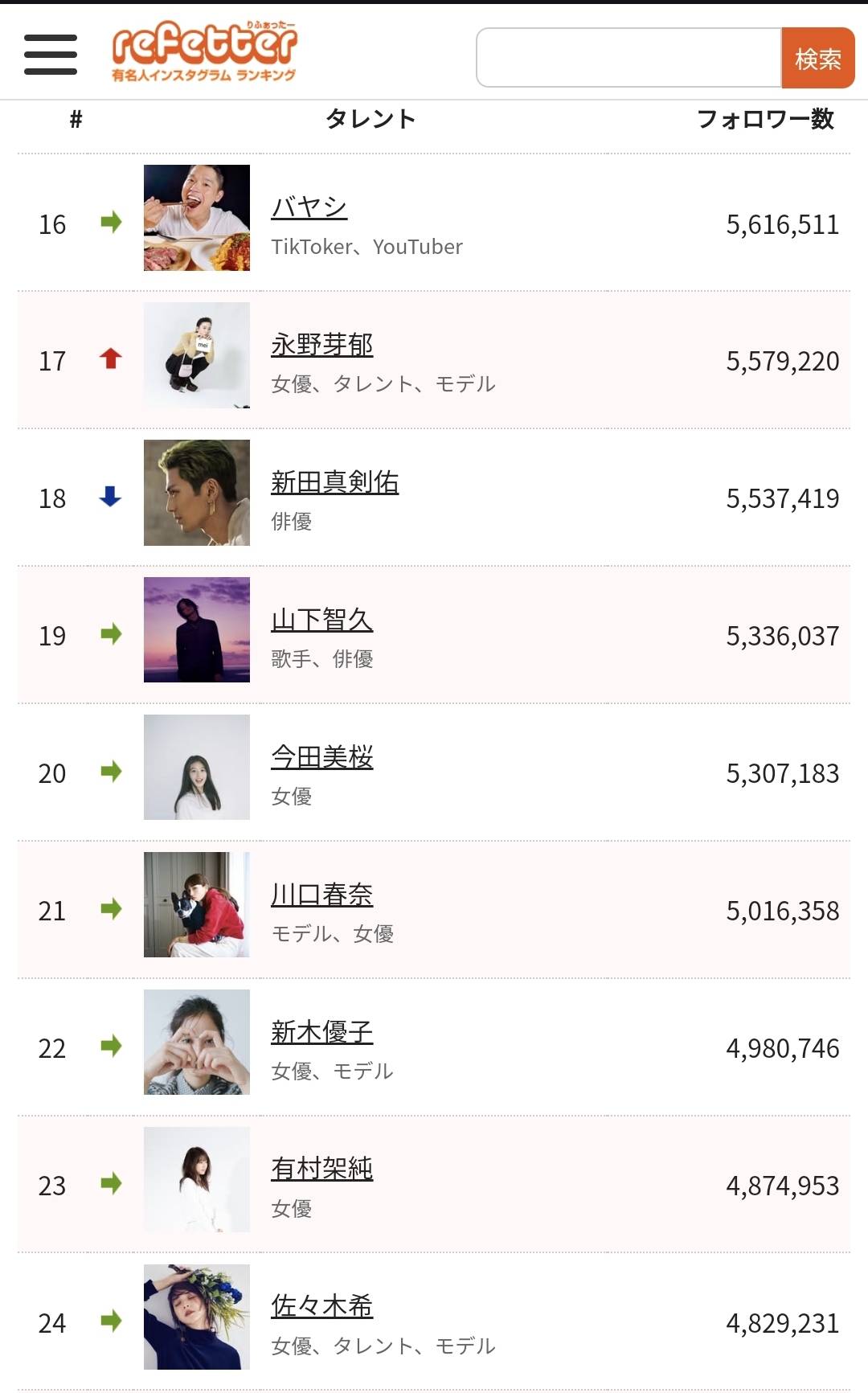Screen dimensions: 868x1393
Task: Open 有村架純's profile link
Action: click(321, 1170)
